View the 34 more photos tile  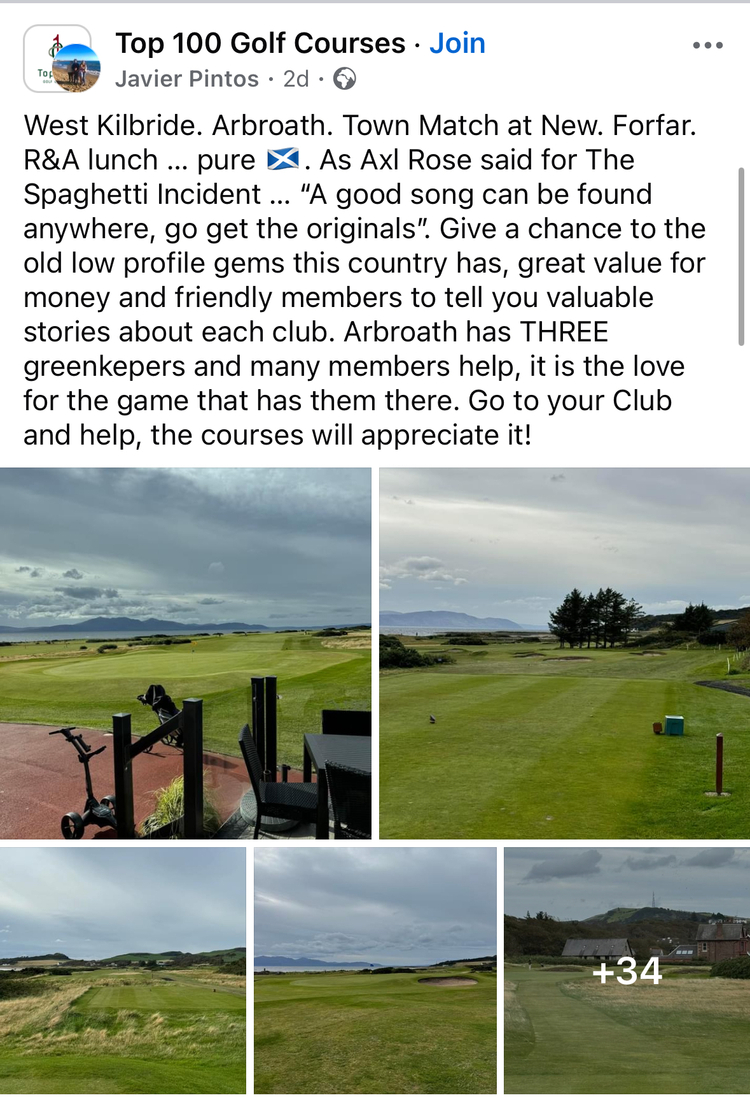tap(627, 970)
